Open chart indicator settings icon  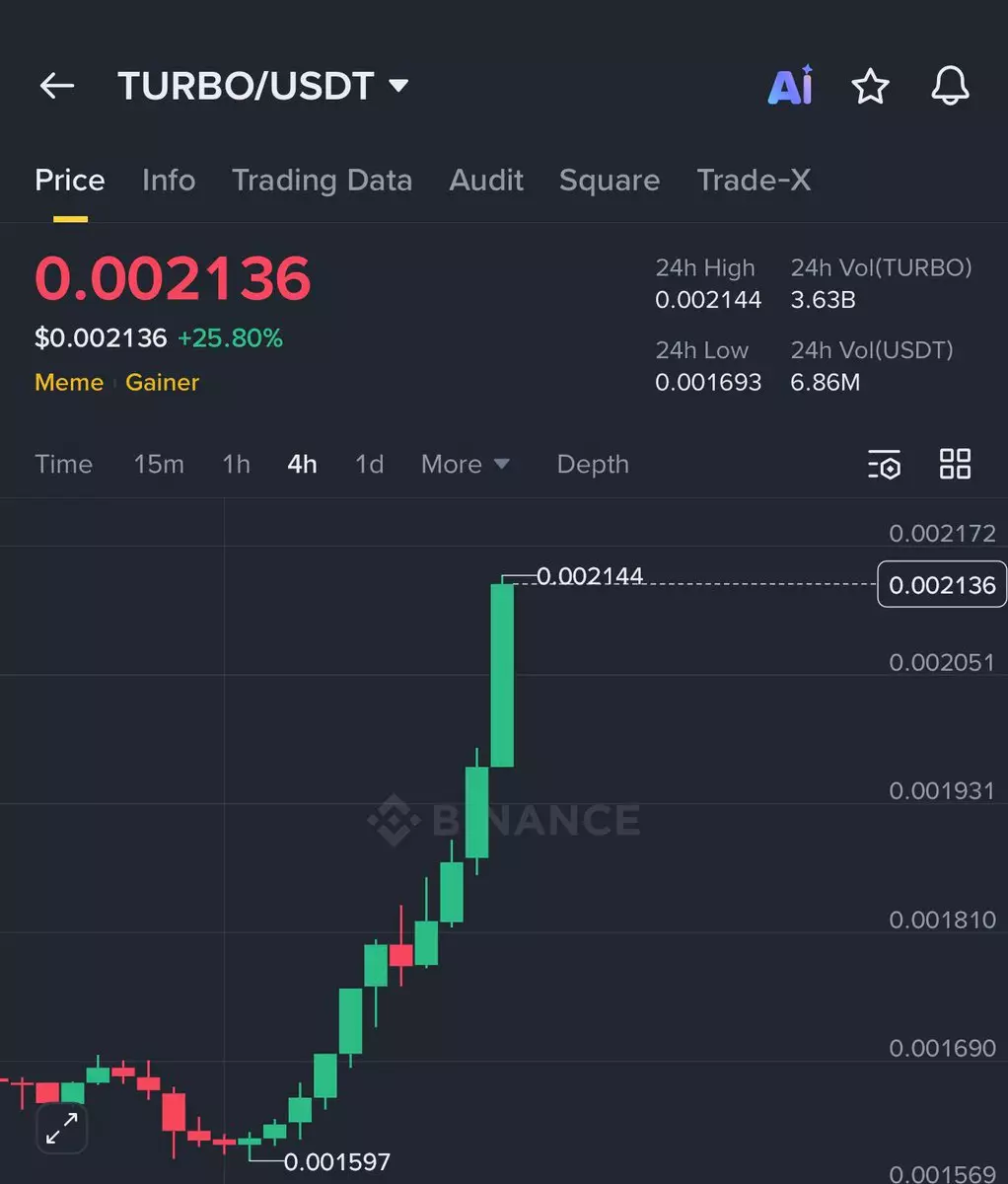(x=885, y=464)
